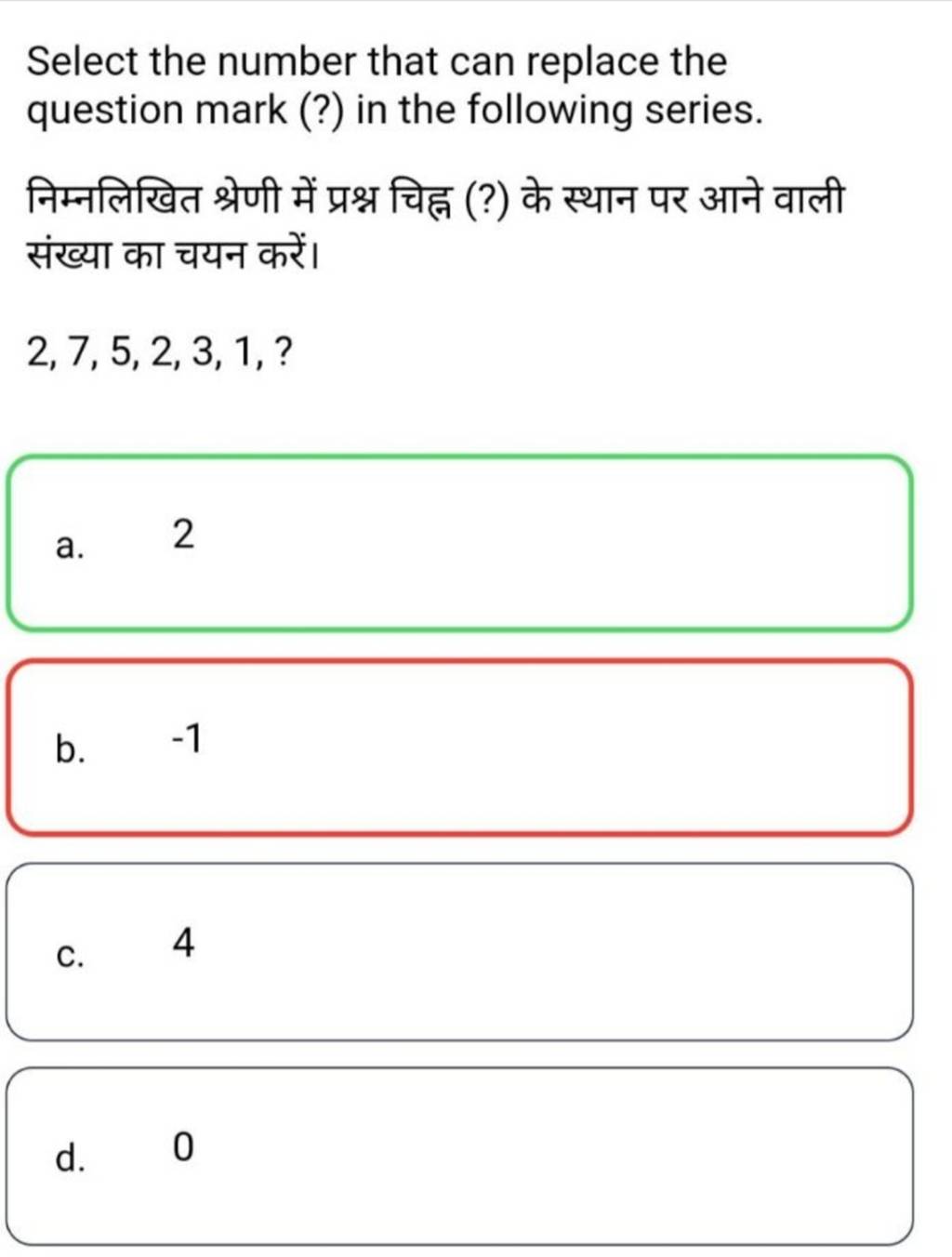Click the label d. before the answer
Screen dimensions: 952x1257
point(73,1158)
